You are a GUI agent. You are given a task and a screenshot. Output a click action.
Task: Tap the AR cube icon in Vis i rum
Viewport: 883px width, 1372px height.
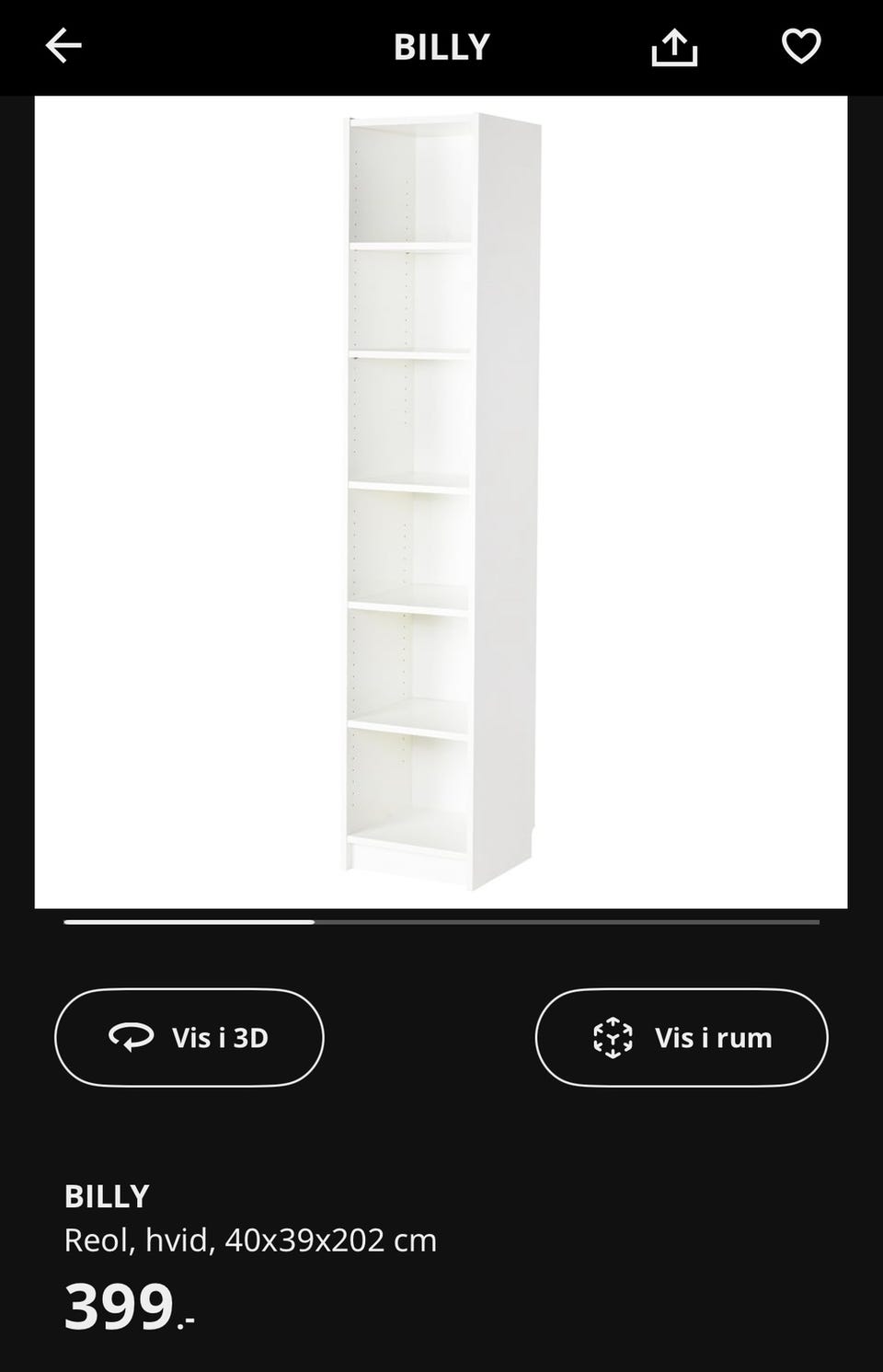click(614, 1037)
